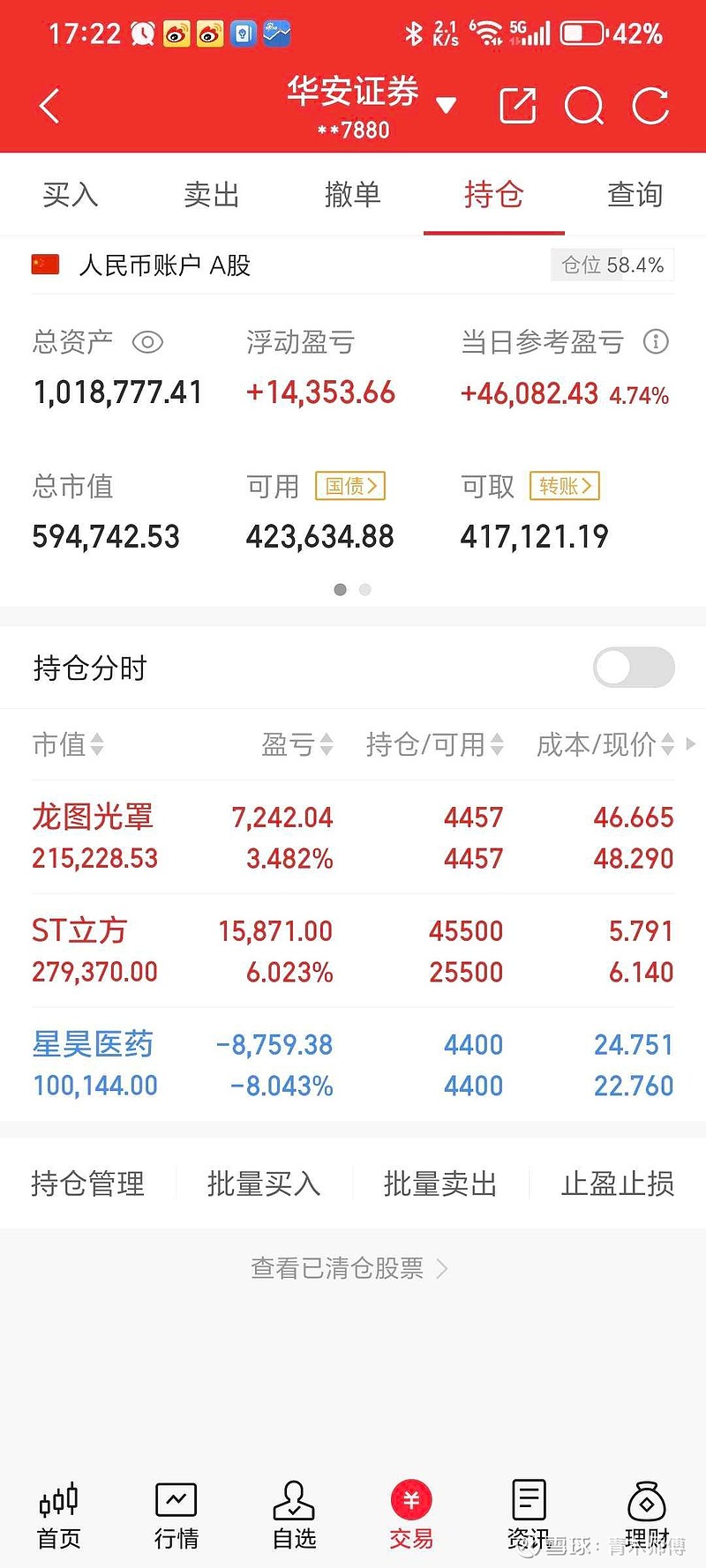Tap the 转账 link next to 可取
The height and width of the screenshot is (1568, 706).
(565, 486)
